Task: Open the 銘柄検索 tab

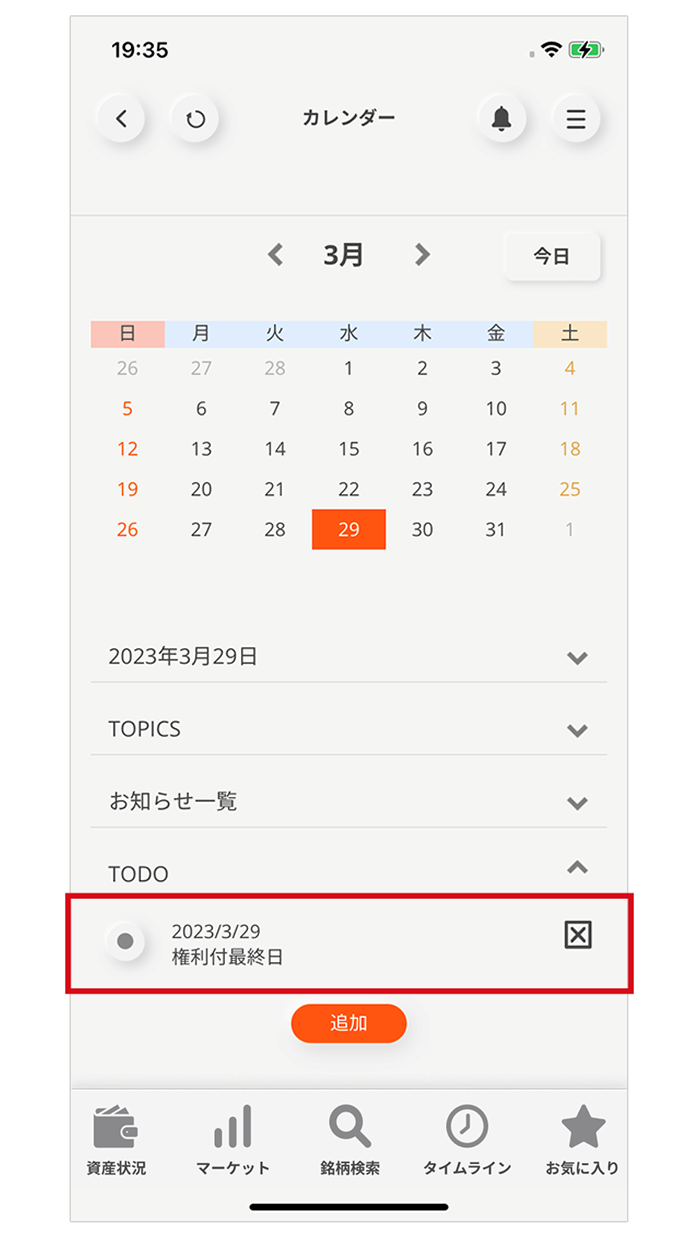Action: click(349, 1139)
